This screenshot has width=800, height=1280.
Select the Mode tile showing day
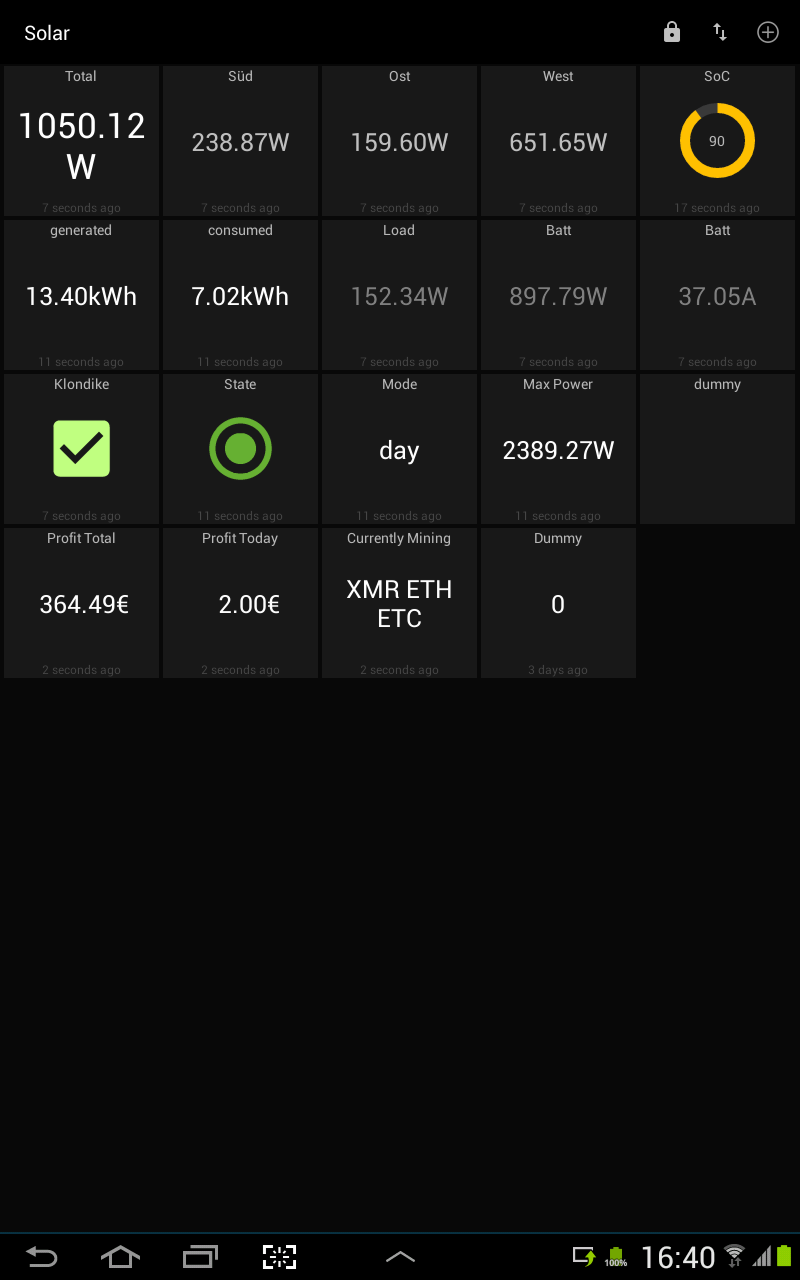pos(399,450)
